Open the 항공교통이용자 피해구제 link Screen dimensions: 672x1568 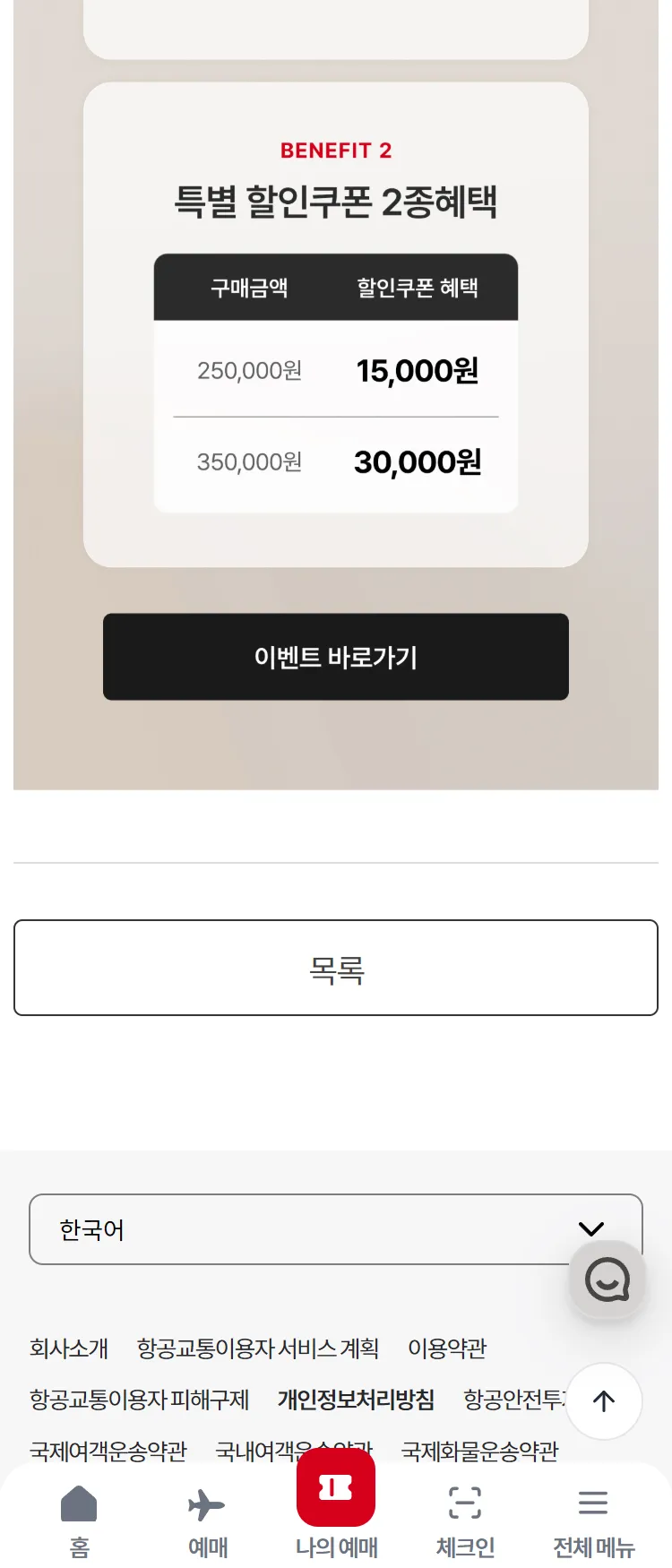click(x=140, y=1400)
